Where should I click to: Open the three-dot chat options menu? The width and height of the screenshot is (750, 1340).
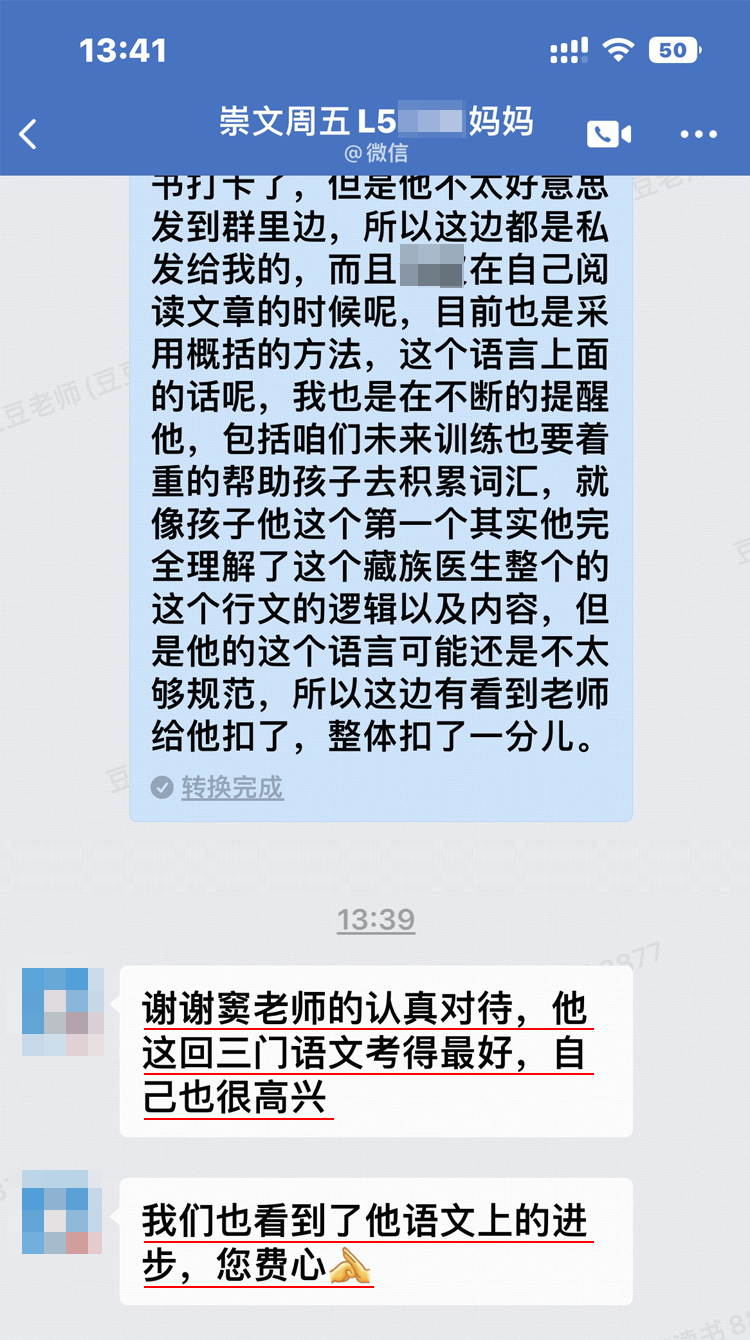coord(698,134)
